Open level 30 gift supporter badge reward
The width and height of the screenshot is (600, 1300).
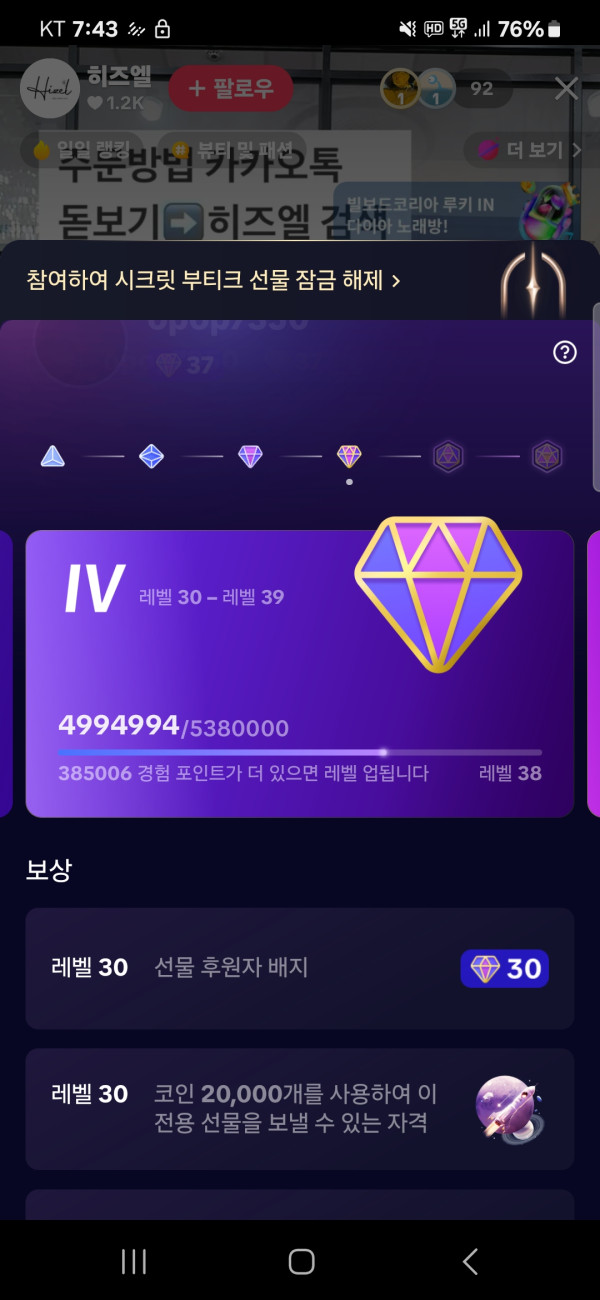(300, 968)
